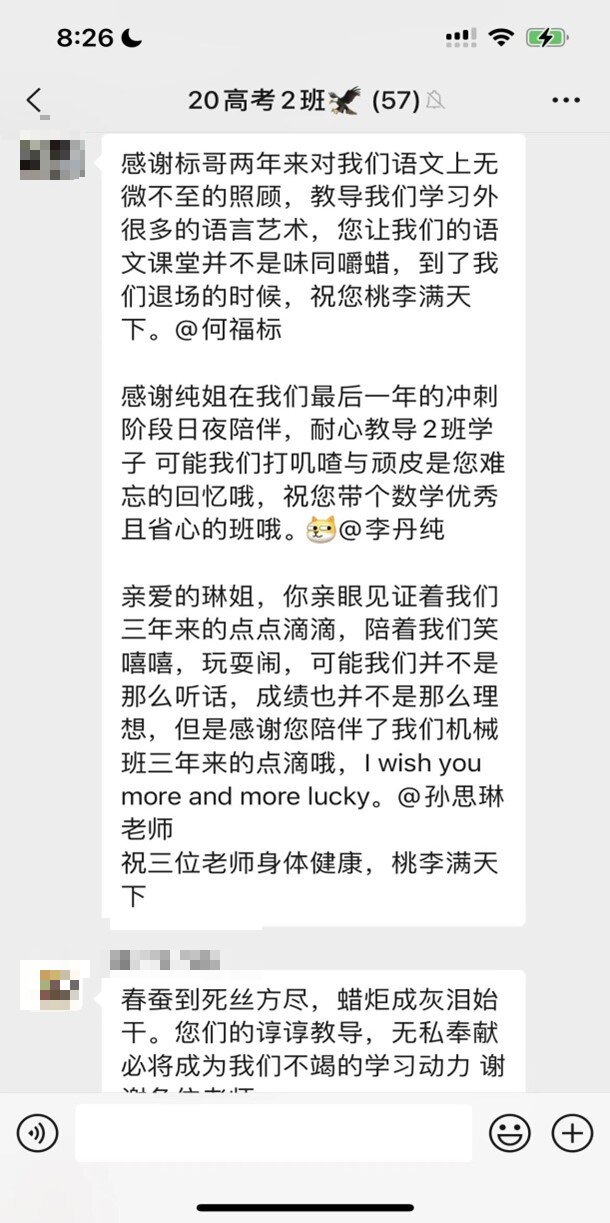
Task: Switch to voice message input
Action: (x=38, y=1134)
